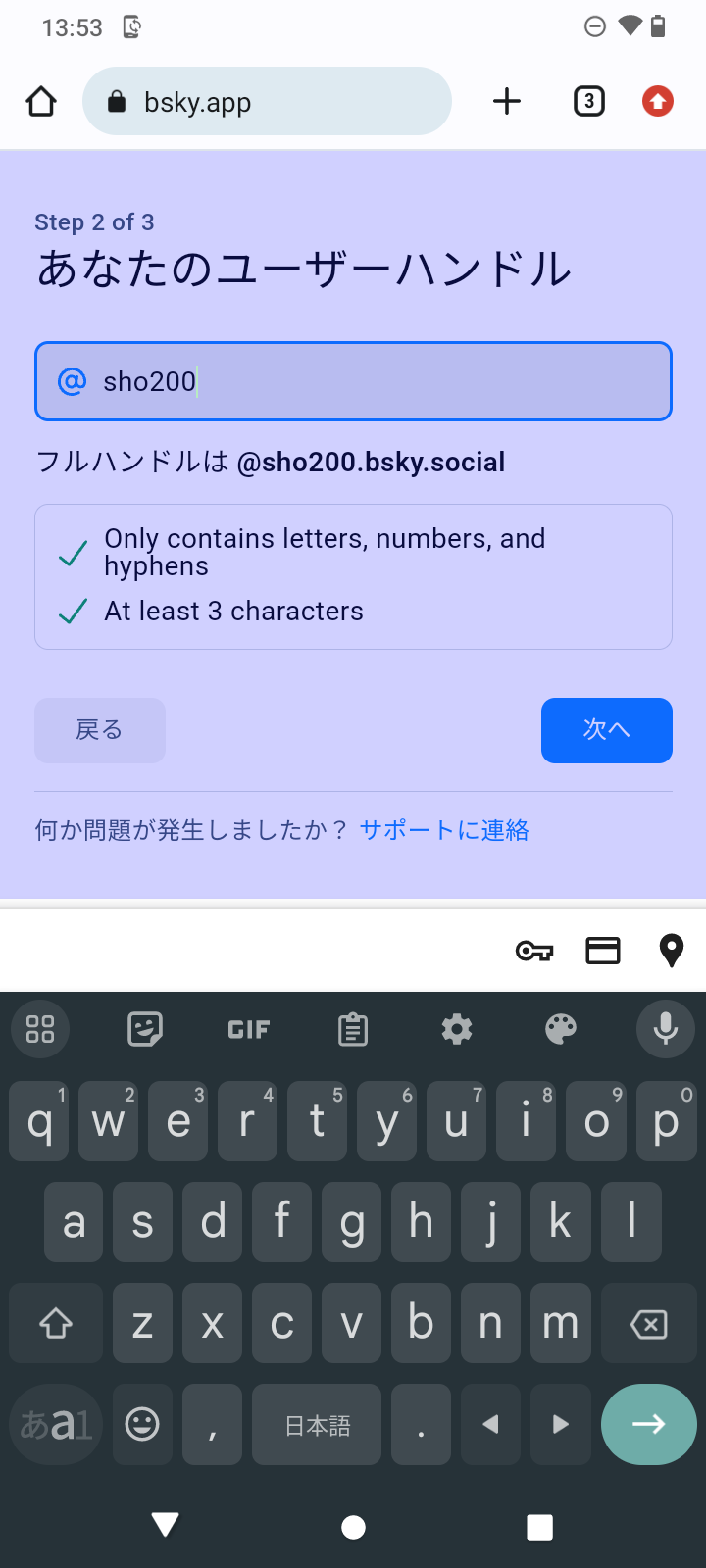706x1568 pixels.
Task: Open the browser update menu icon
Action: [657, 101]
